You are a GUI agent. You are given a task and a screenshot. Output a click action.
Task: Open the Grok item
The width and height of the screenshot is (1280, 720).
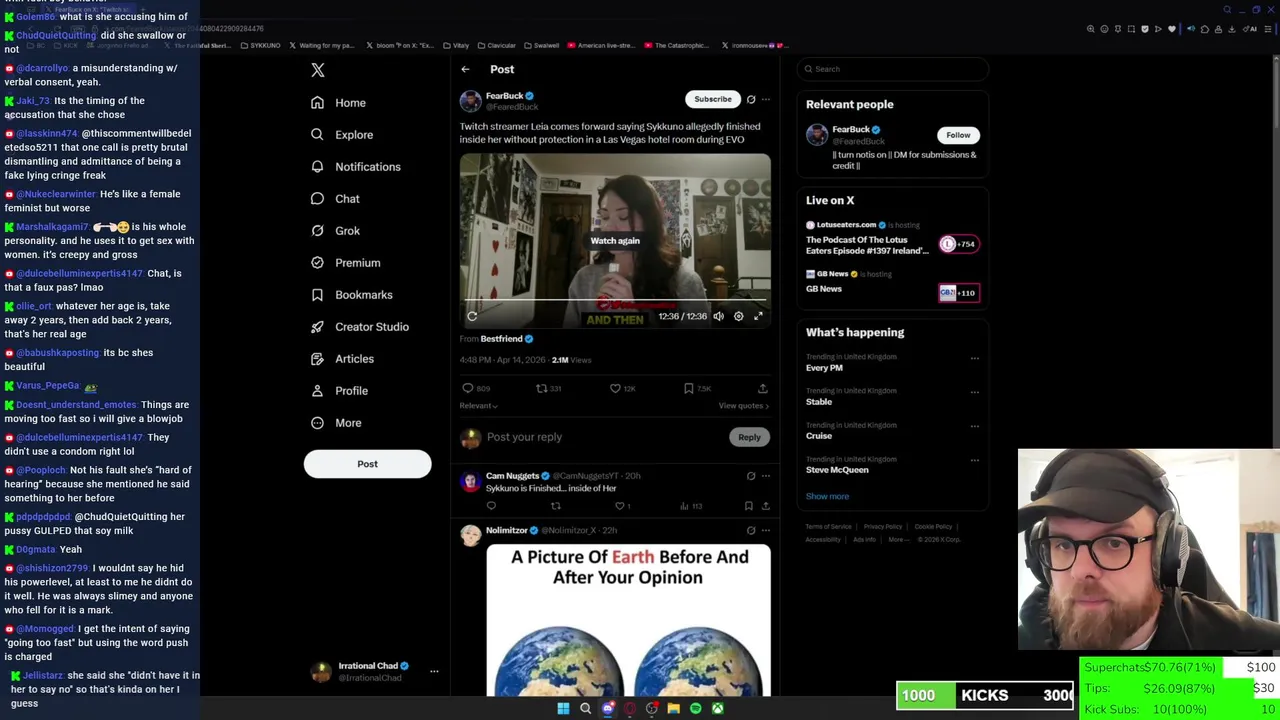347,231
